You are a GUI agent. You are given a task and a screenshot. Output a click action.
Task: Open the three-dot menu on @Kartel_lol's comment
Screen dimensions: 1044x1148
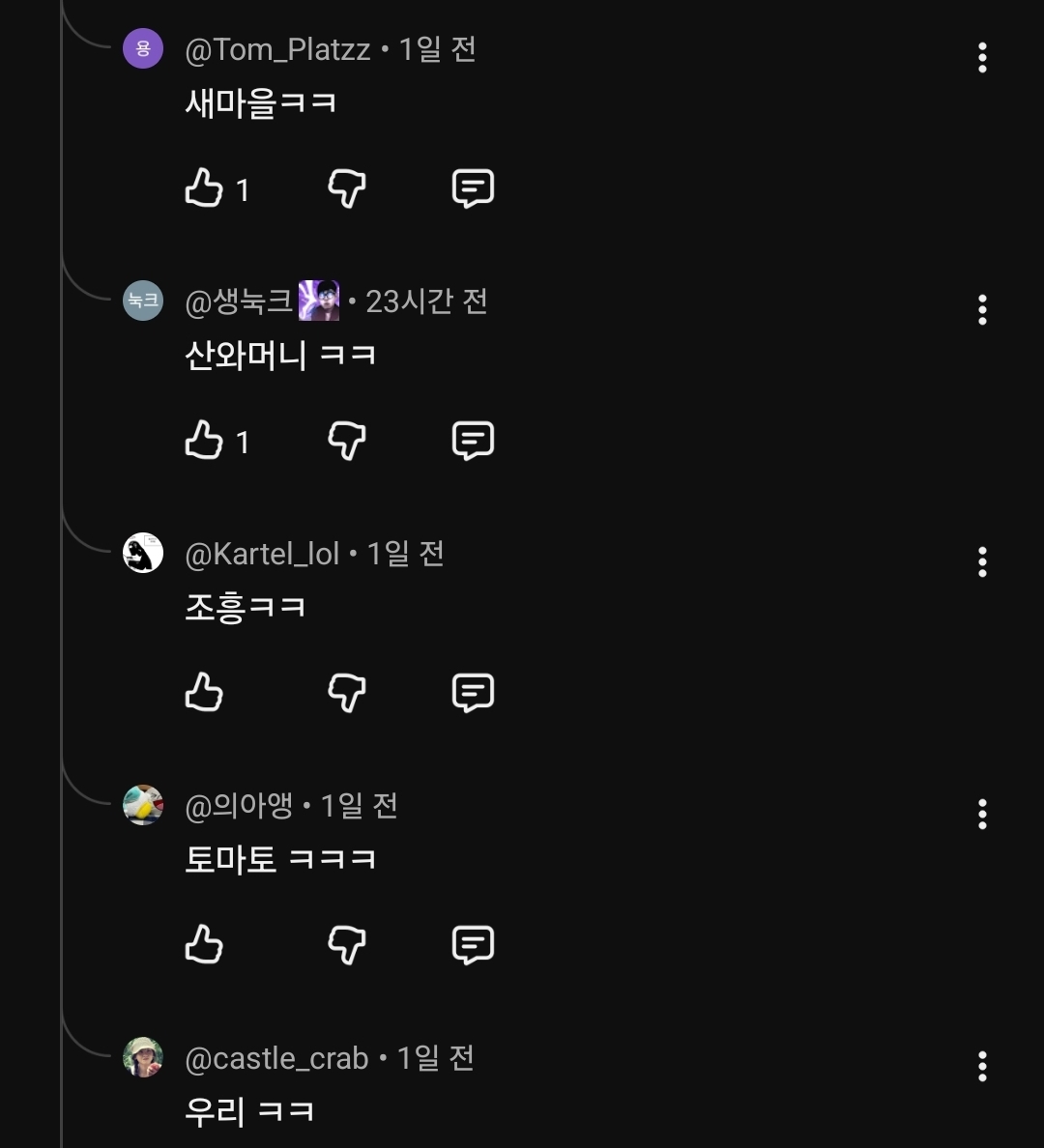tap(982, 562)
